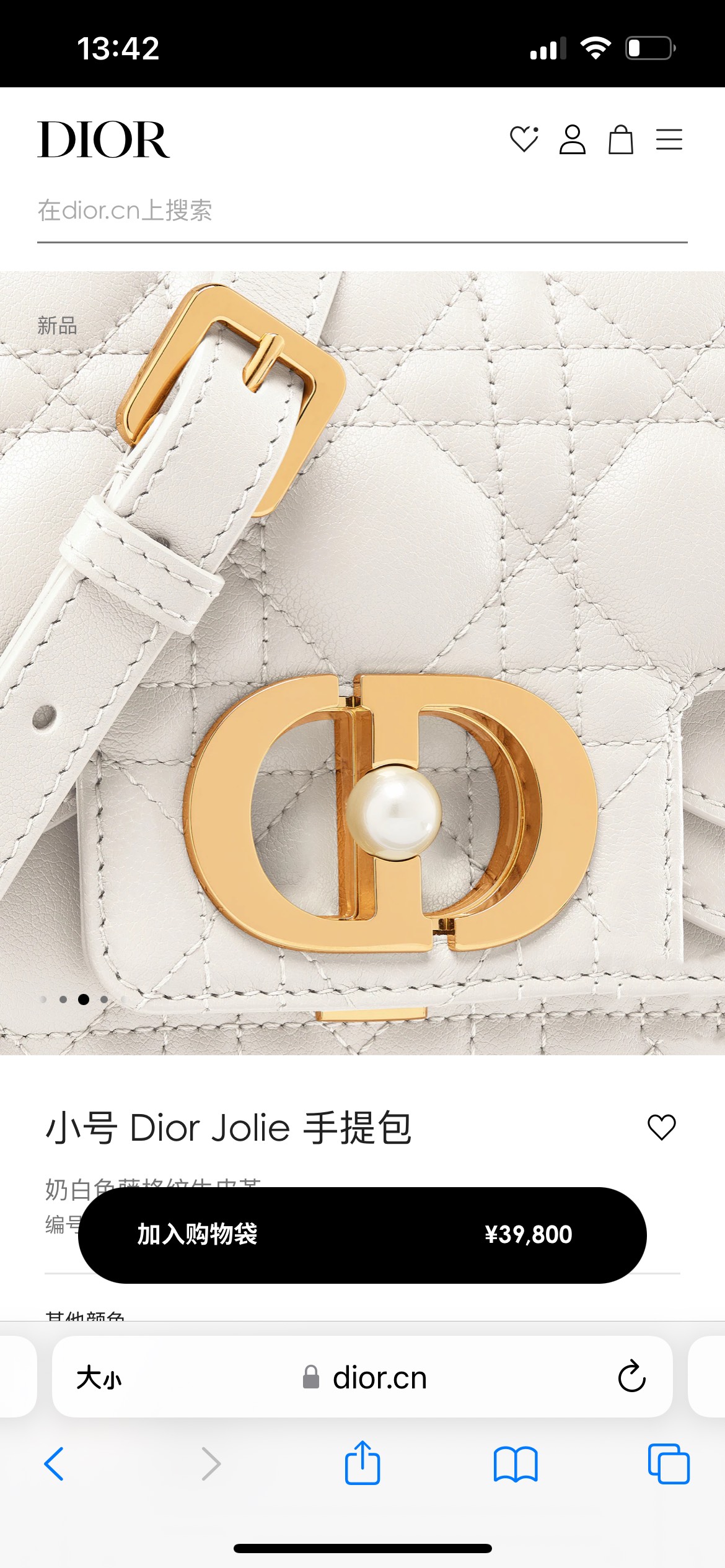Open the account profile icon
Image resolution: width=725 pixels, height=1568 pixels.
click(x=573, y=139)
